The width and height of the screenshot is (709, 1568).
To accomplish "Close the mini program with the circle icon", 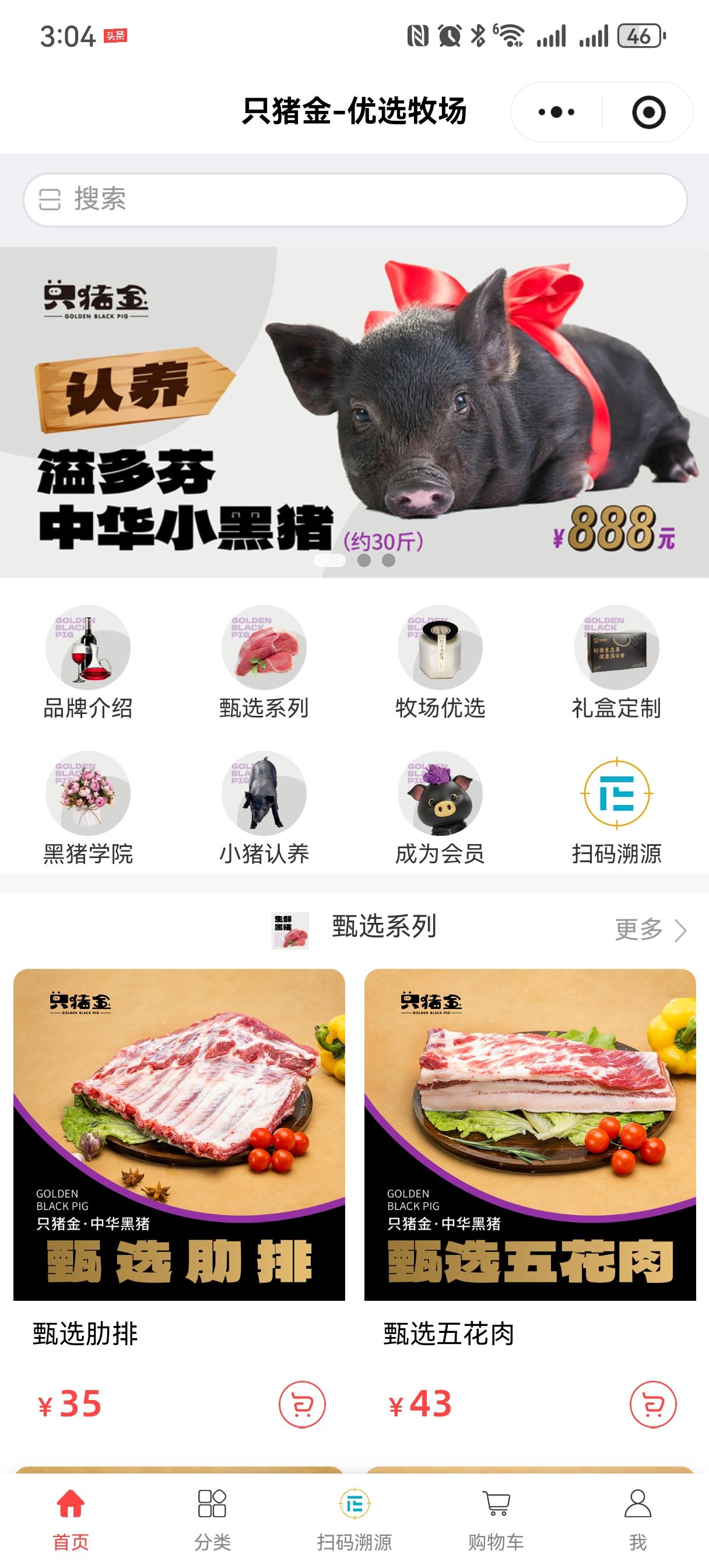I will point(648,112).
